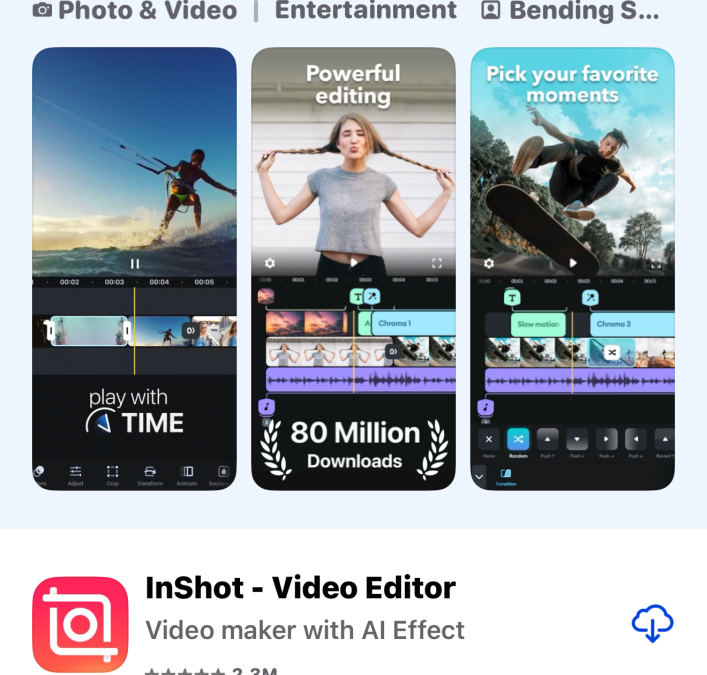
Task: View the 'Pick your favorite moments' screenshot
Action: tap(572, 268)
